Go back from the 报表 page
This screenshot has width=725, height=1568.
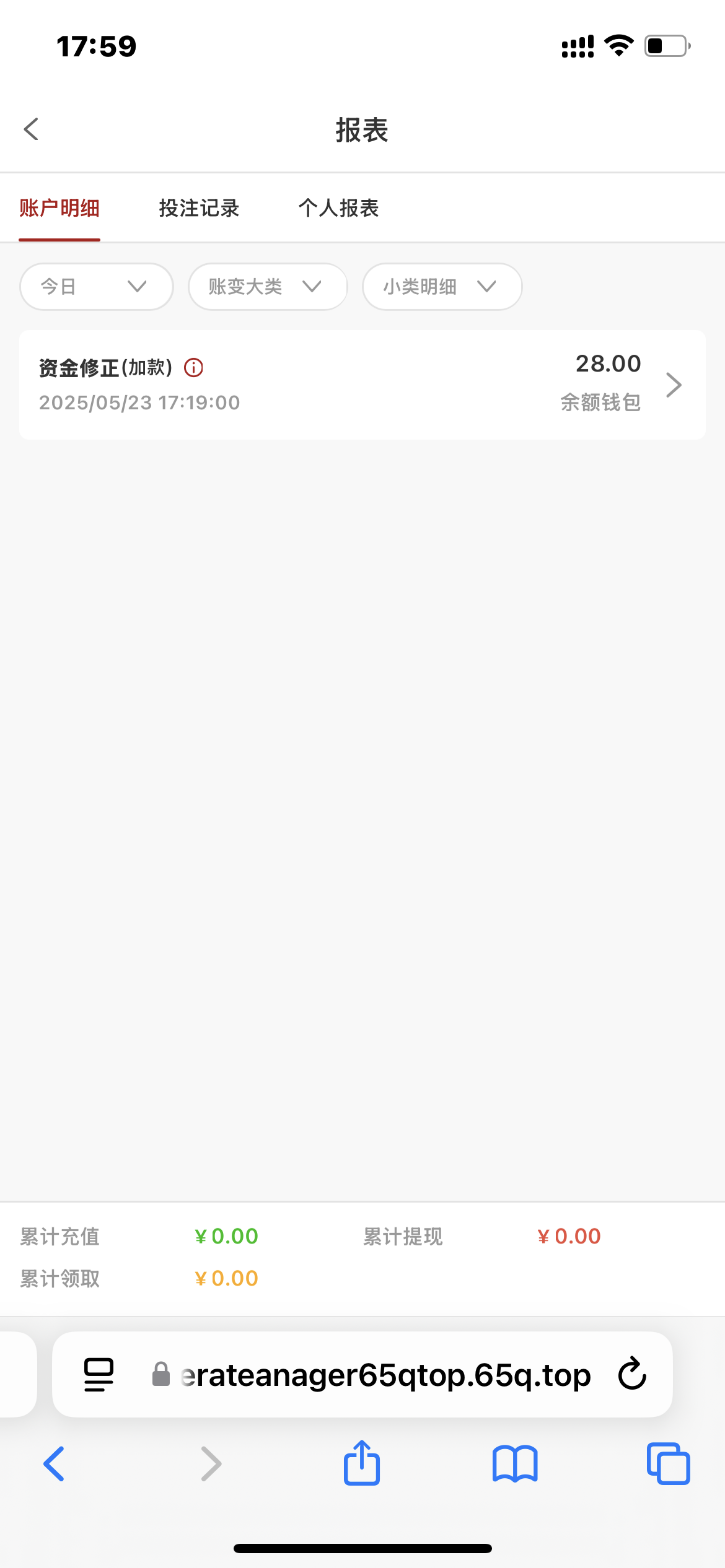tap(31, 129)
